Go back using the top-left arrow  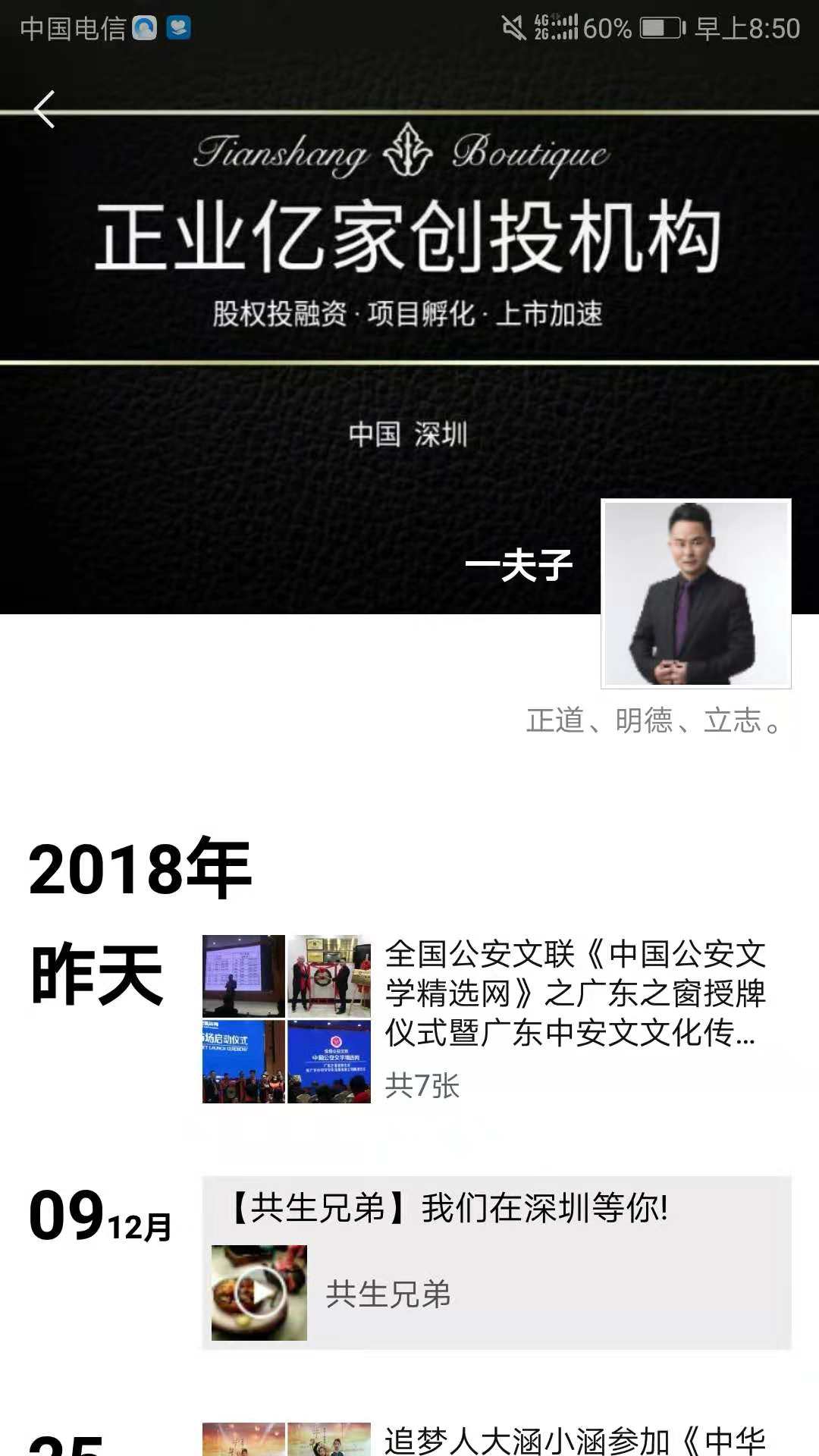(x=45, y=110)
